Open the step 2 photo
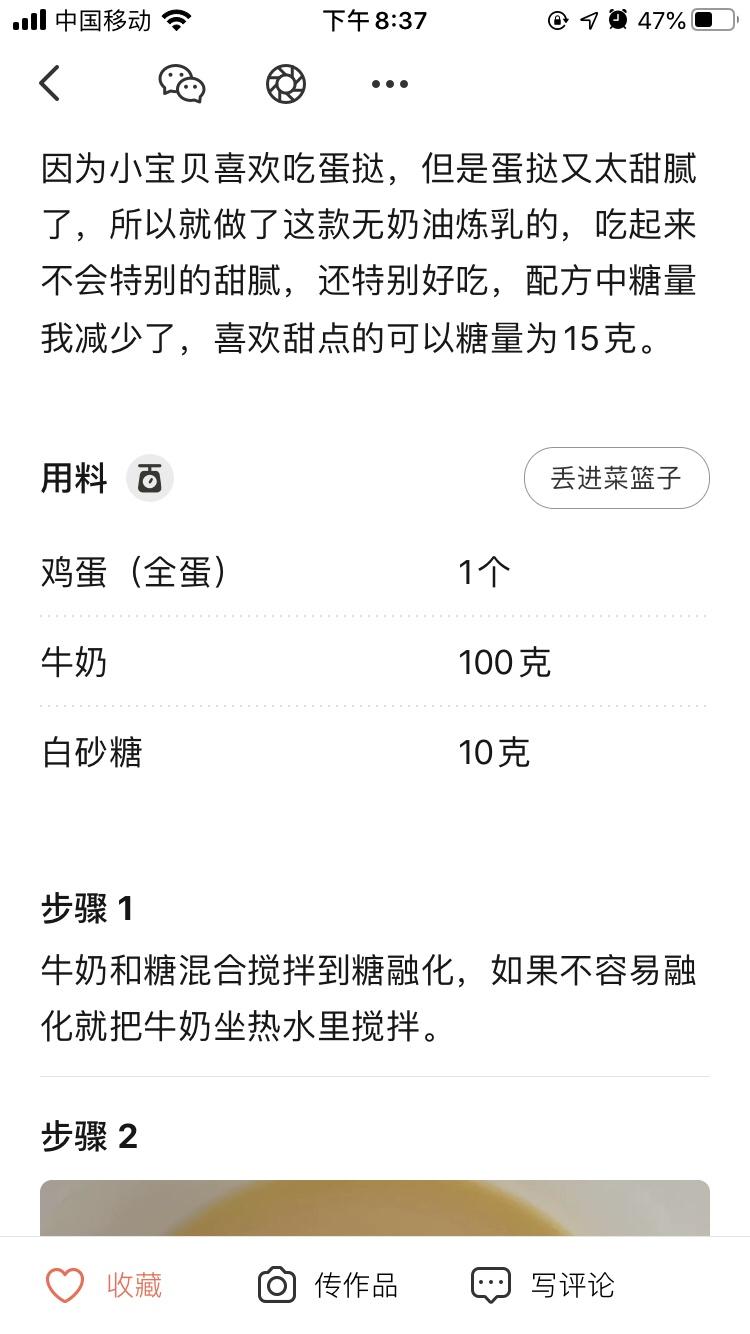 [x=375, y=1208]
